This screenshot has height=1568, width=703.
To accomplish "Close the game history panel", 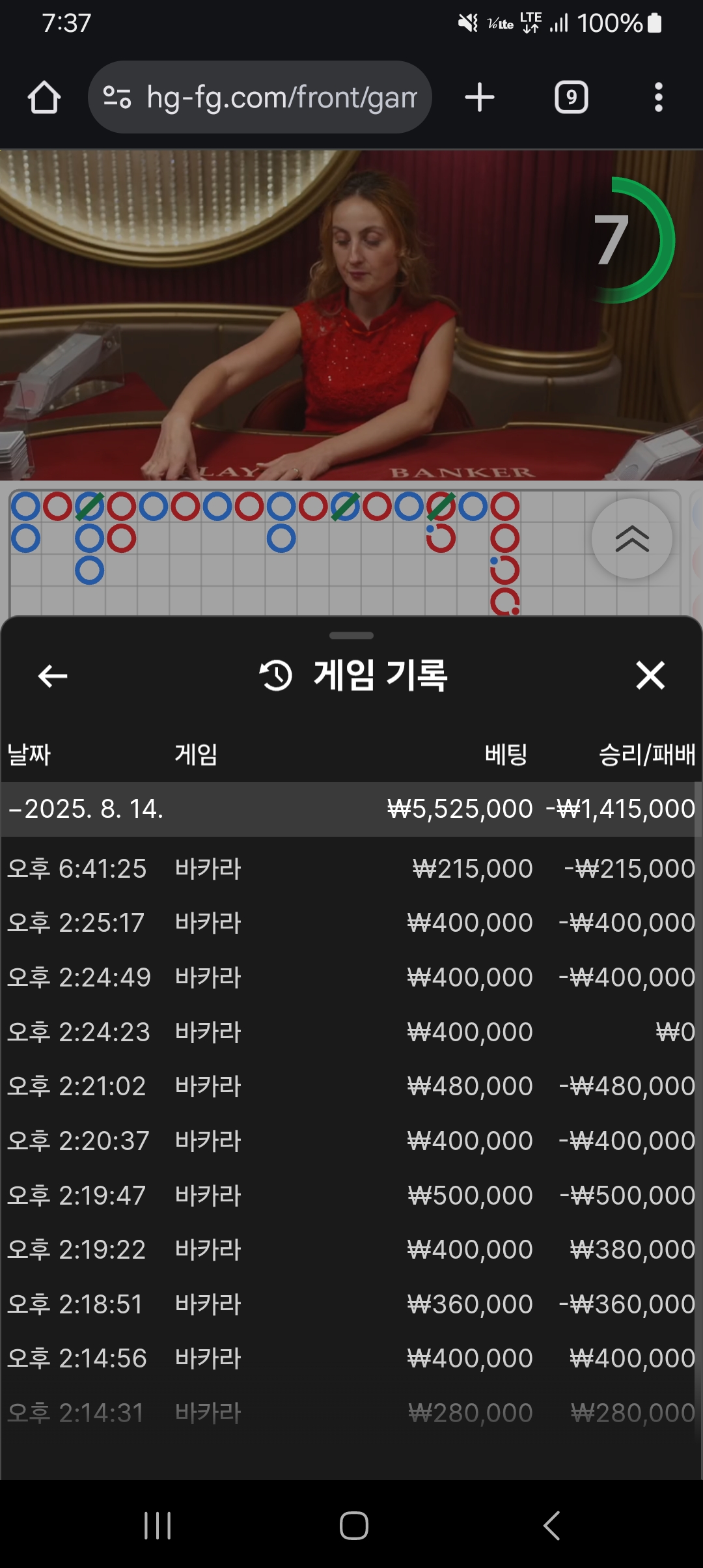I will [x=650, y=675].
